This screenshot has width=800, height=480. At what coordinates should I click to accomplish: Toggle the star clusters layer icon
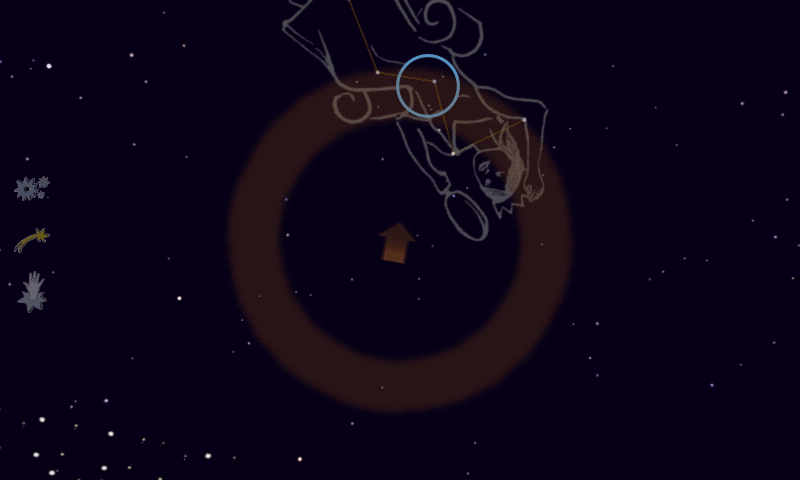pos(31,188)
